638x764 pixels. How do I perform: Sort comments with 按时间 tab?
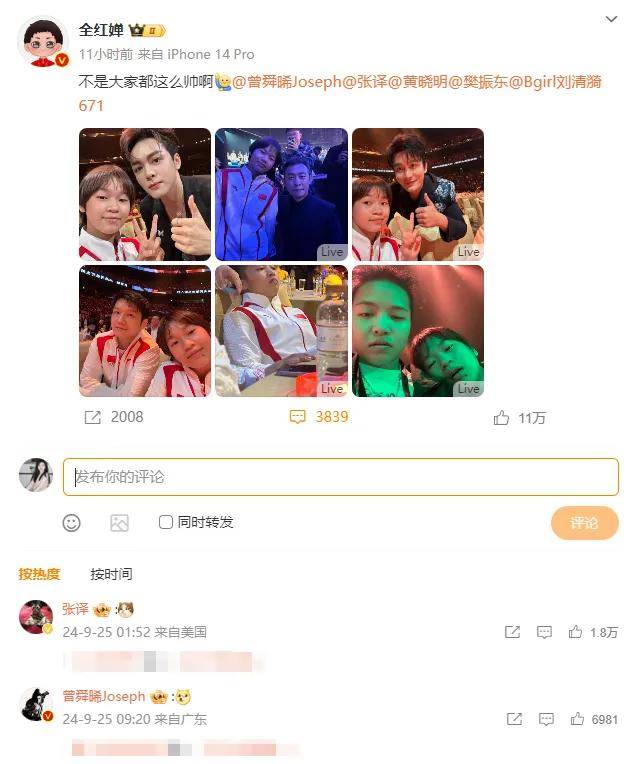pos(111,574)
